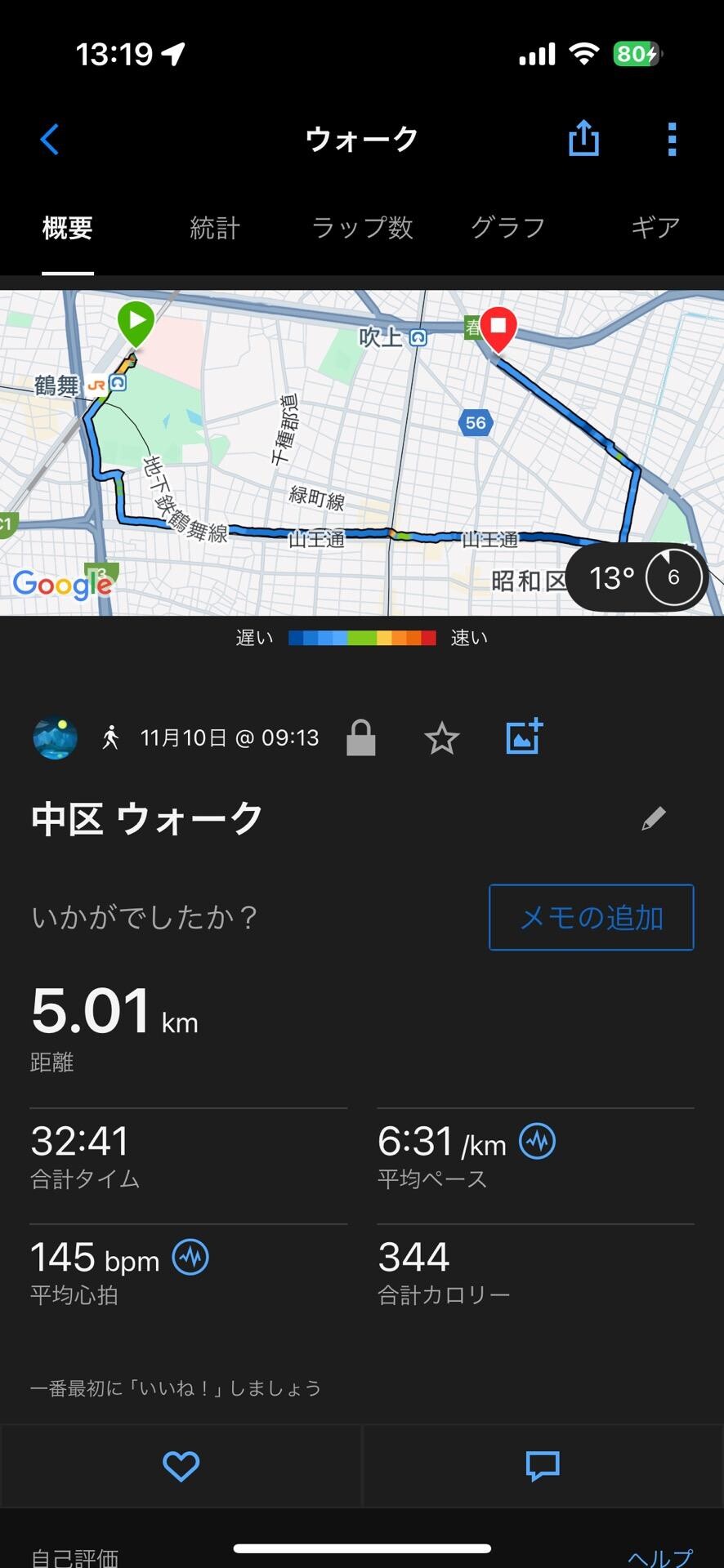
Task: Open the comment bubble
Action: (x=542, y=1466)
